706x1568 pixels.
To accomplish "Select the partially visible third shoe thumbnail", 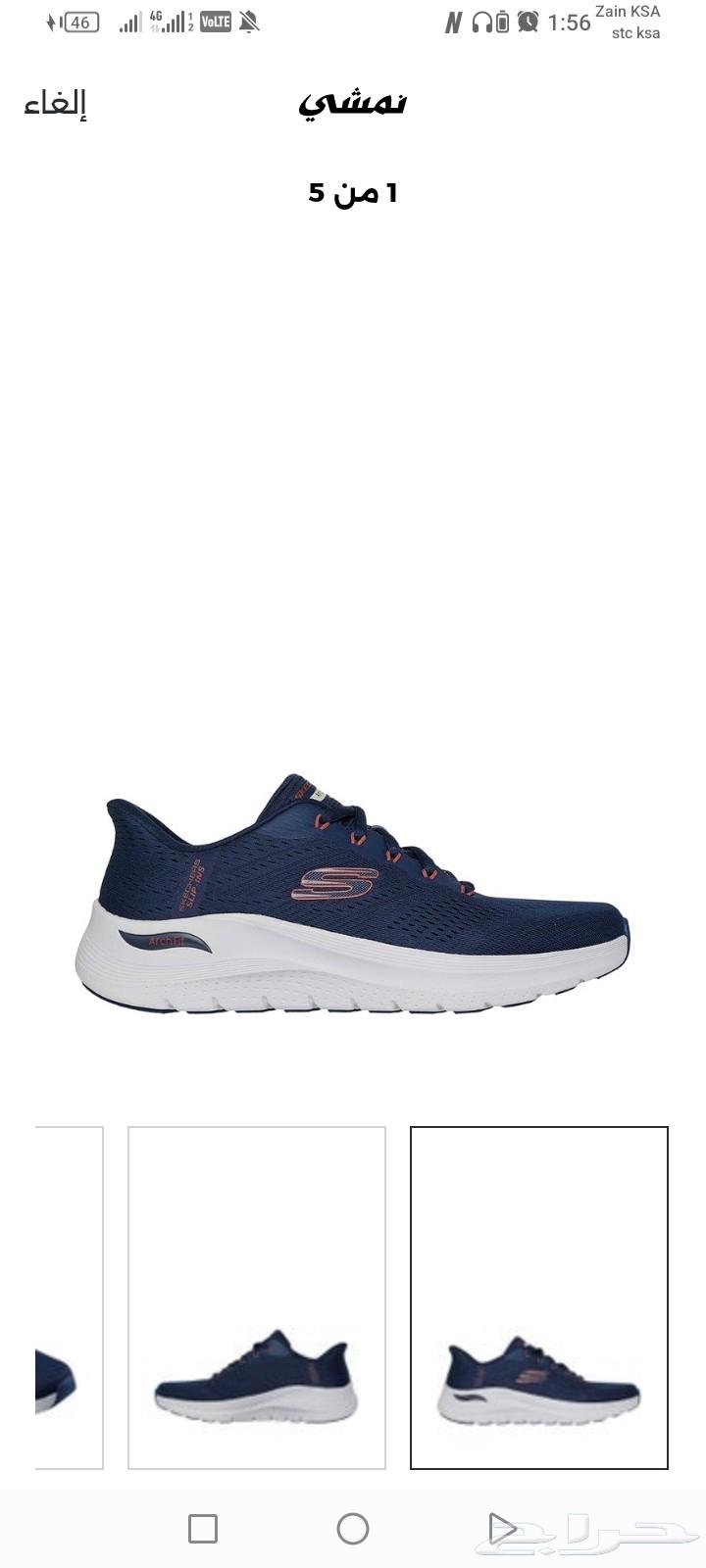I will coord(69,1298).
